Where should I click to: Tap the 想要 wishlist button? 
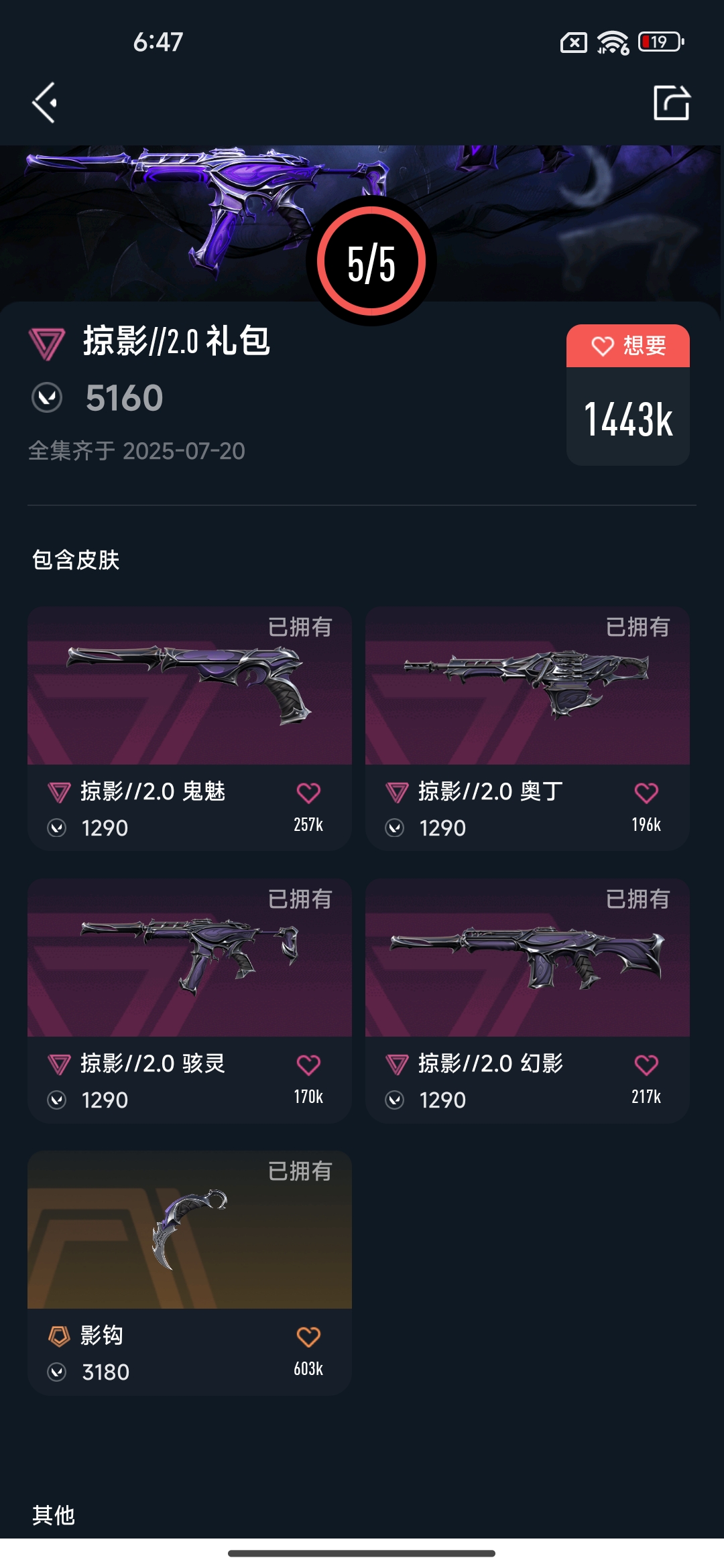coord(628,346)
